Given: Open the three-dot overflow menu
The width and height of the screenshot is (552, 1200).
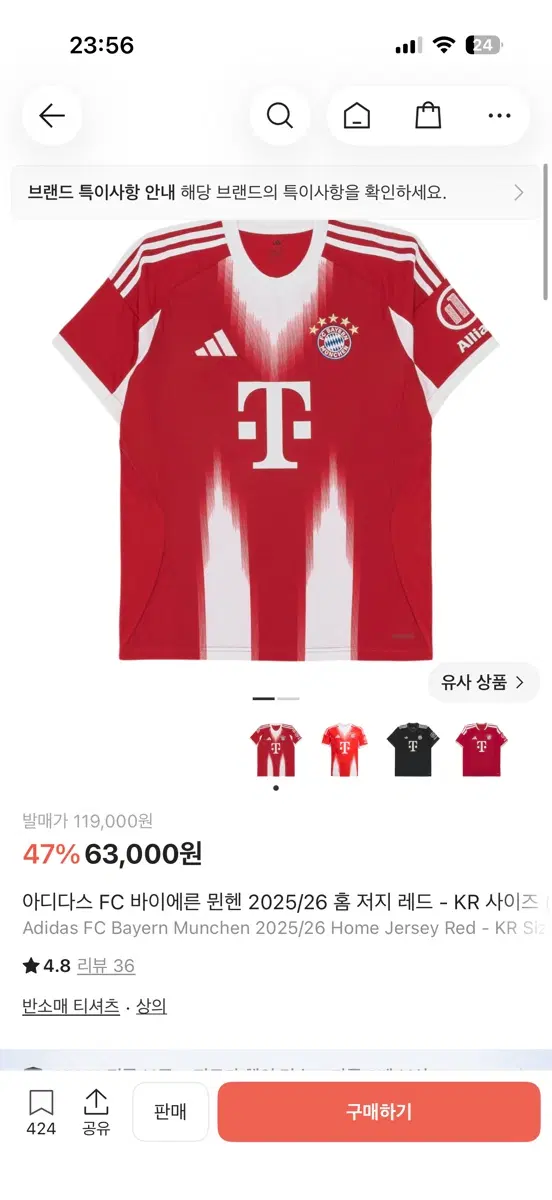Looking at the screenshot, I should (x=500, y=116).
